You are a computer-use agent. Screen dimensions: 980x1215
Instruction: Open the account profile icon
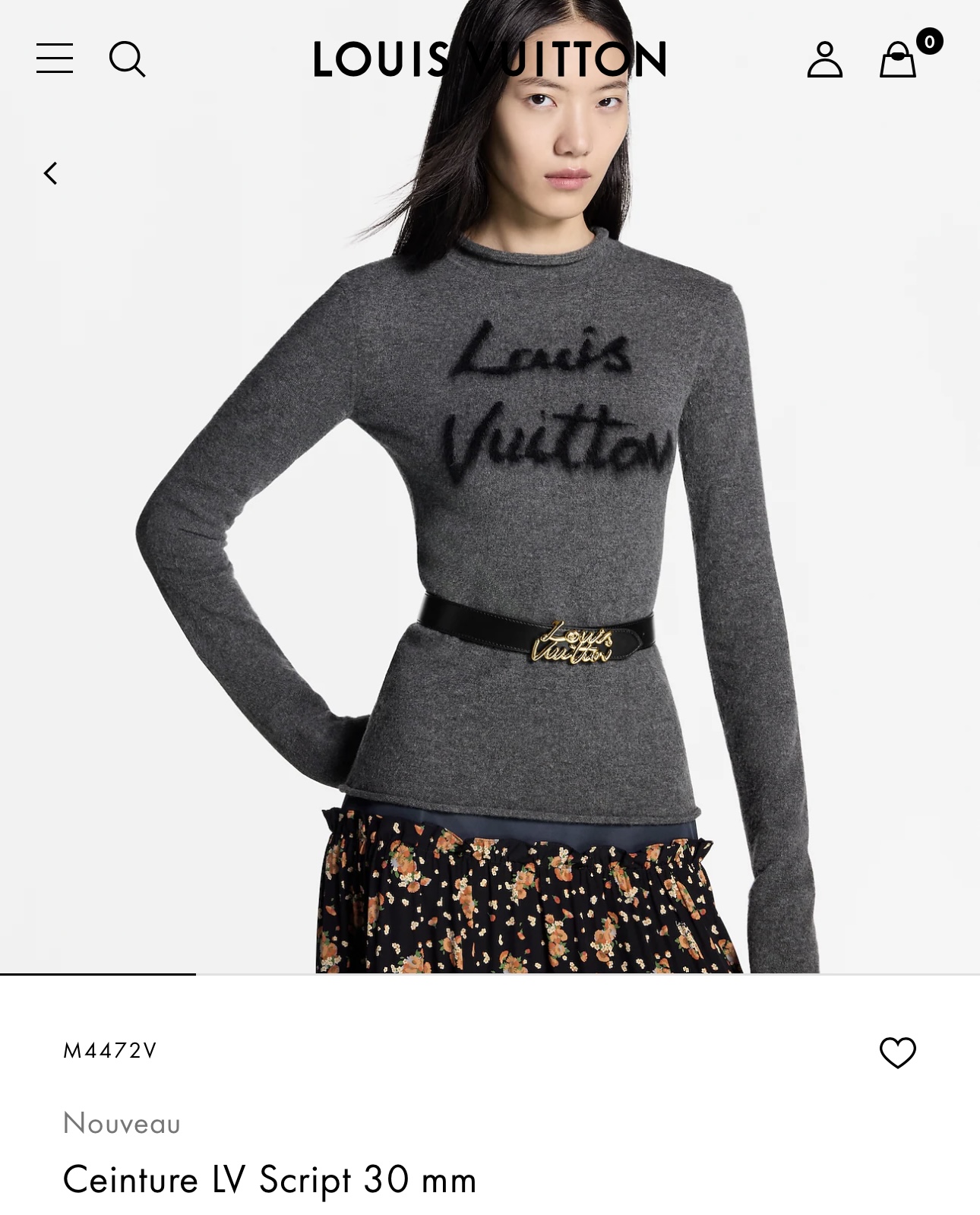(x=824, y=59)
